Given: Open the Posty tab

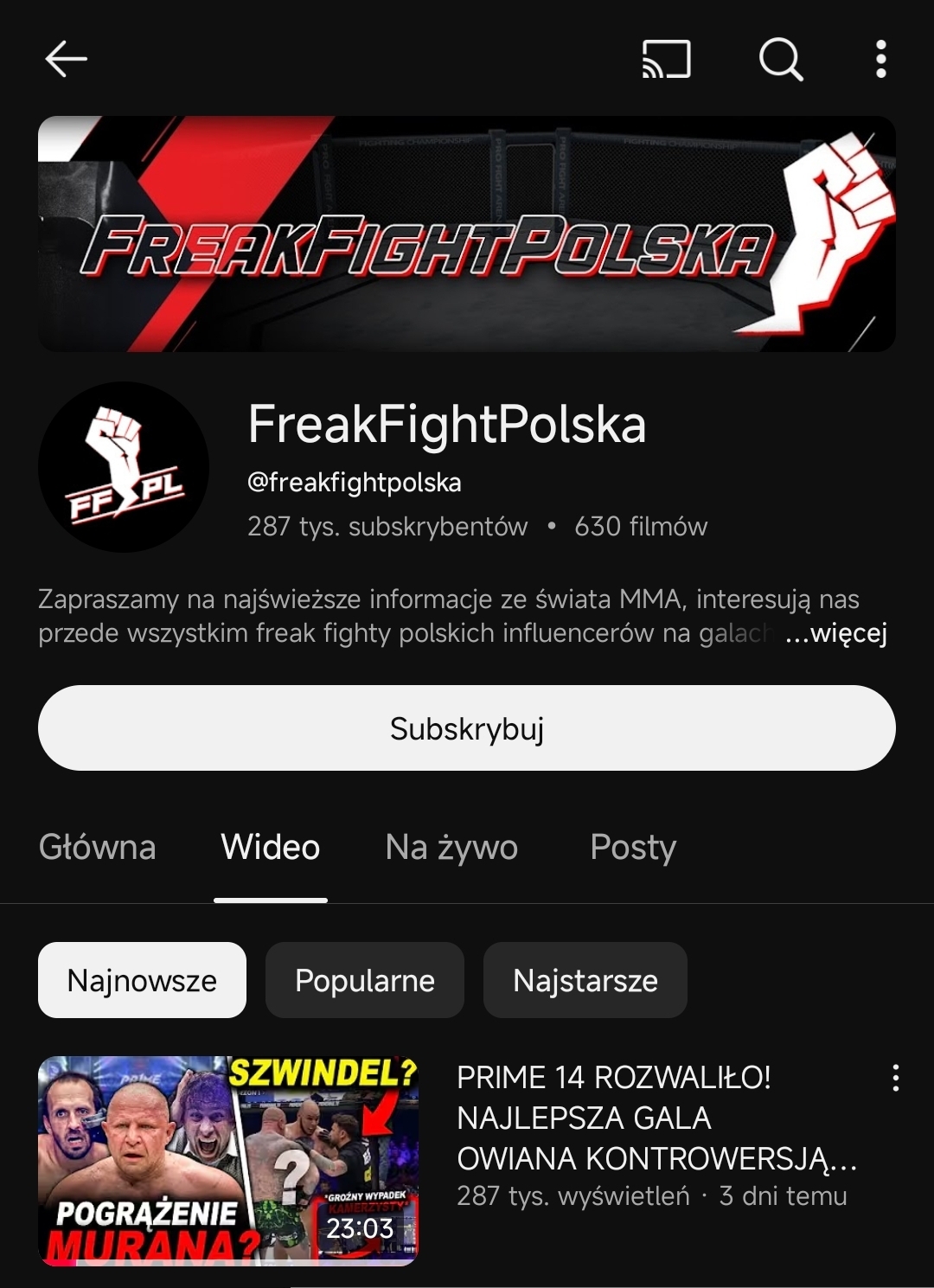Looking at the screenshot, I should click(633, 847).
